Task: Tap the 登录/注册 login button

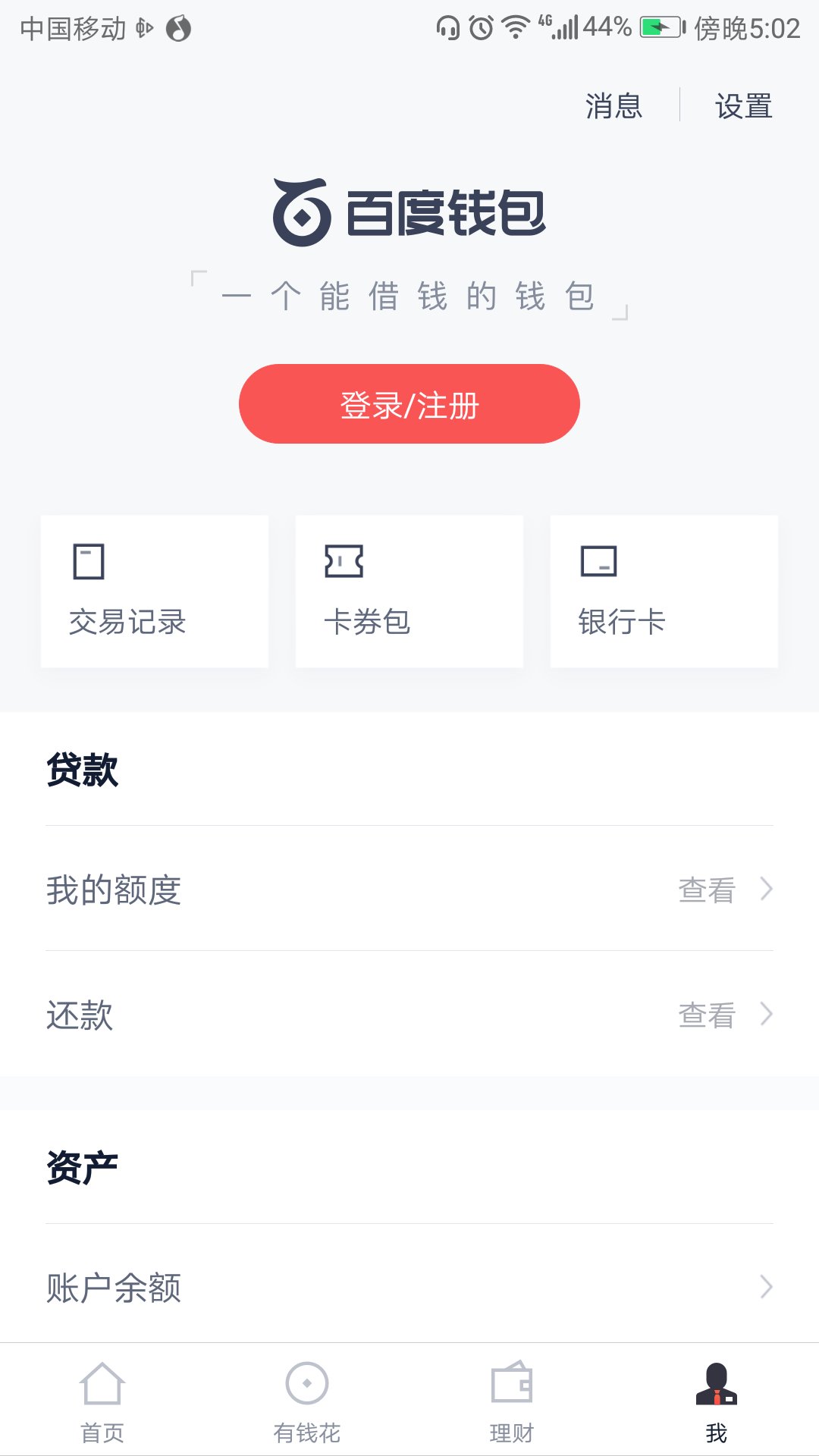Action: (x=409, y=403)
